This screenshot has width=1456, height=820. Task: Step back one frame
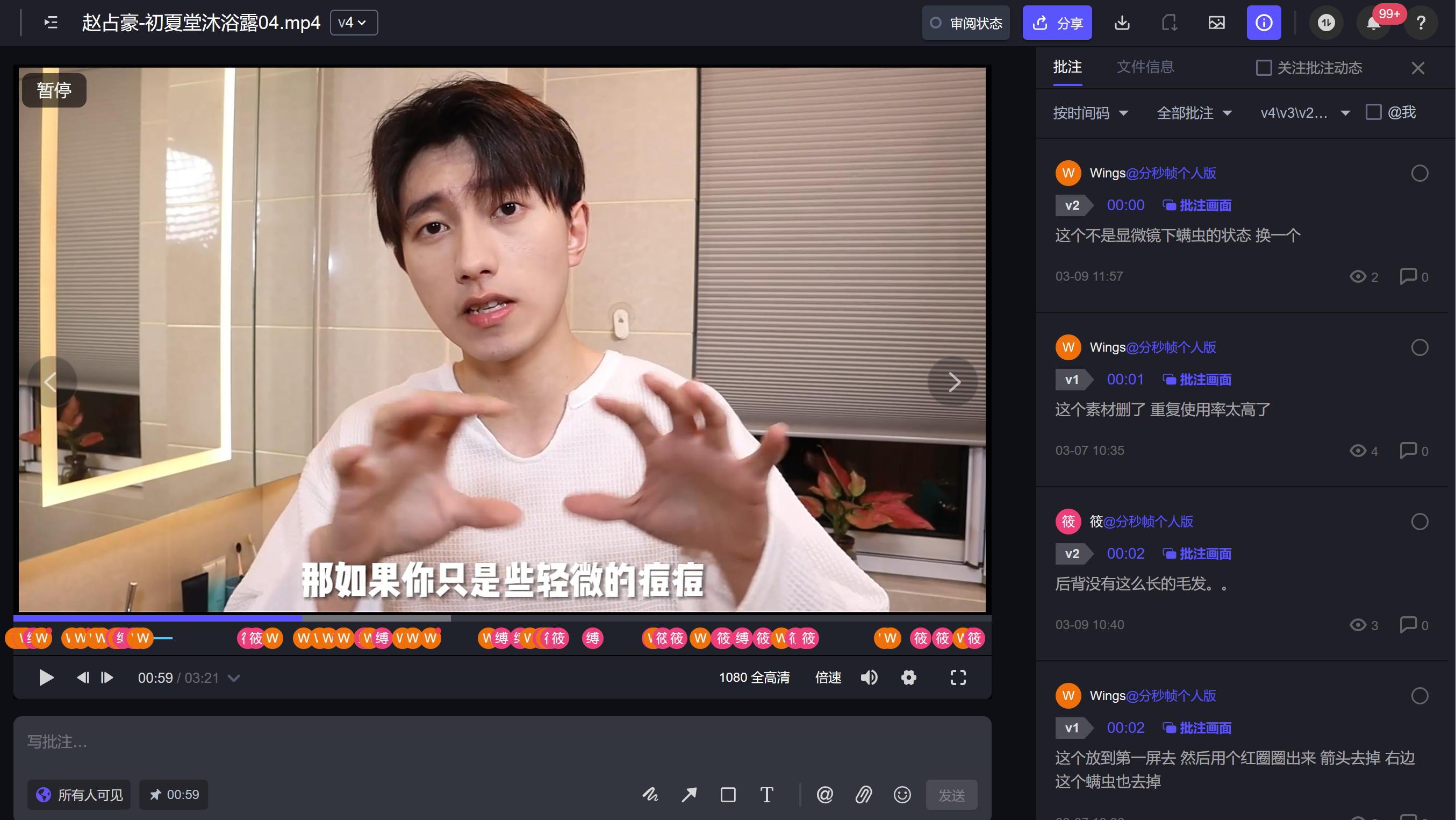(83, 678)
